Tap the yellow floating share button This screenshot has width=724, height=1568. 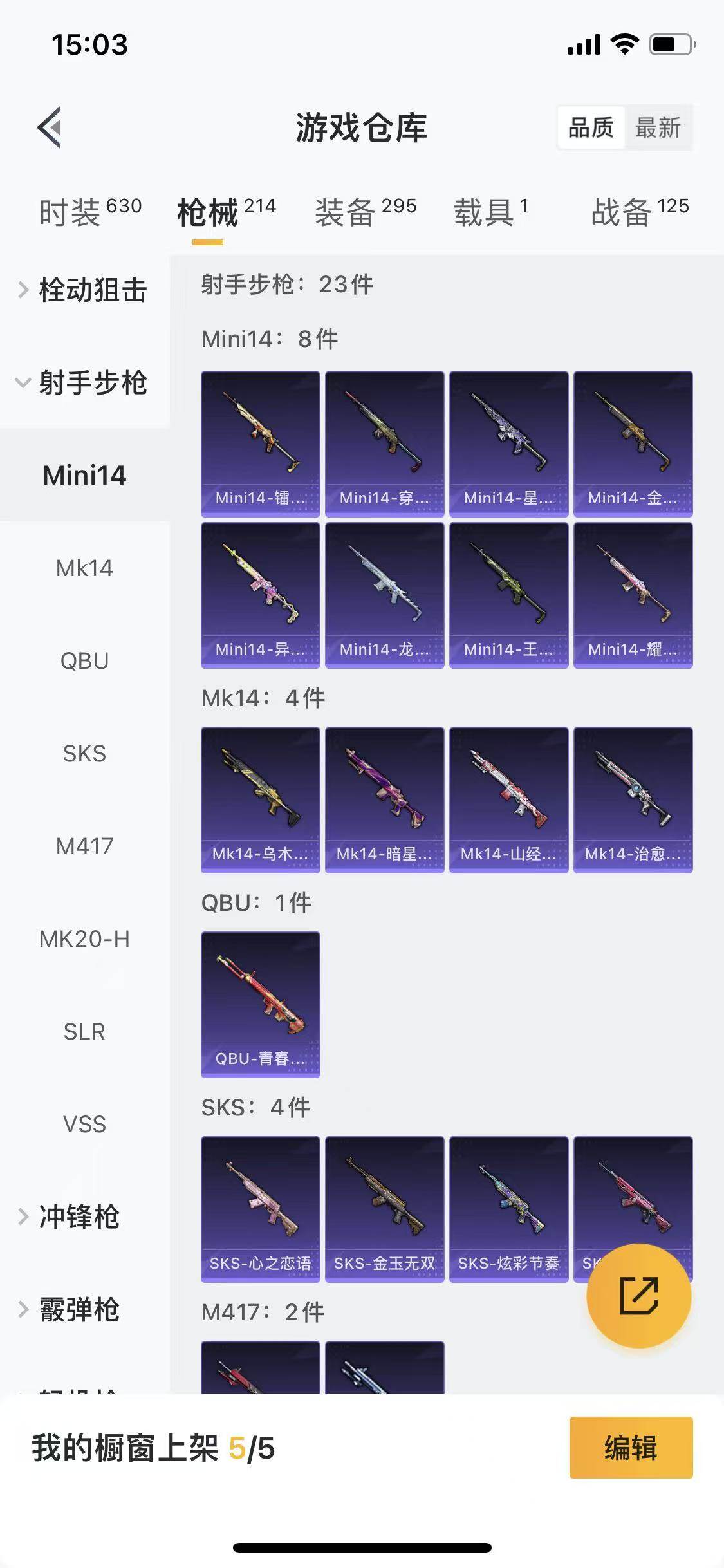pyautogui.click(x=639, y=1295)
